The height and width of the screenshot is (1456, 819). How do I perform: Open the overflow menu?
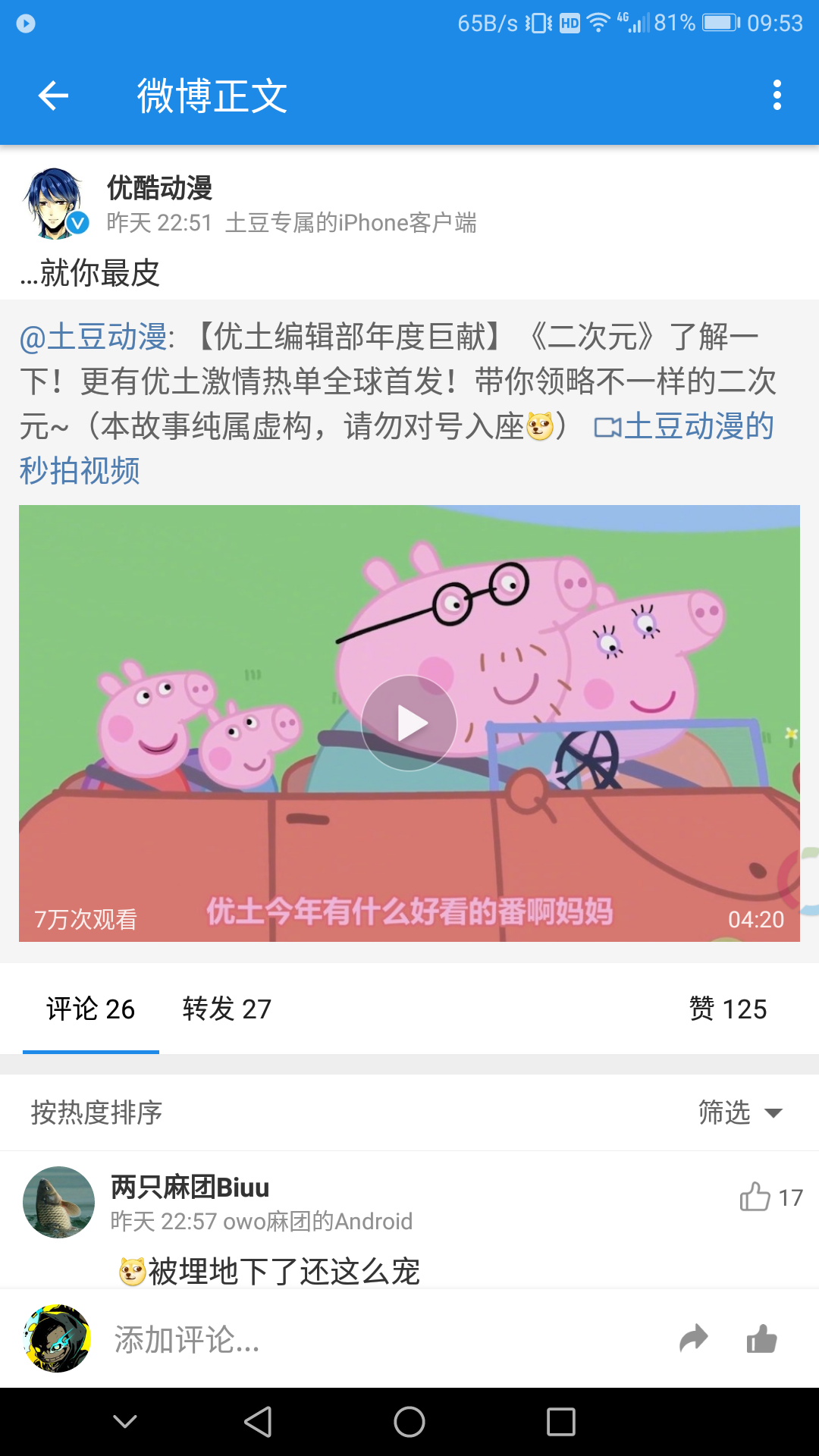(777, 96)
